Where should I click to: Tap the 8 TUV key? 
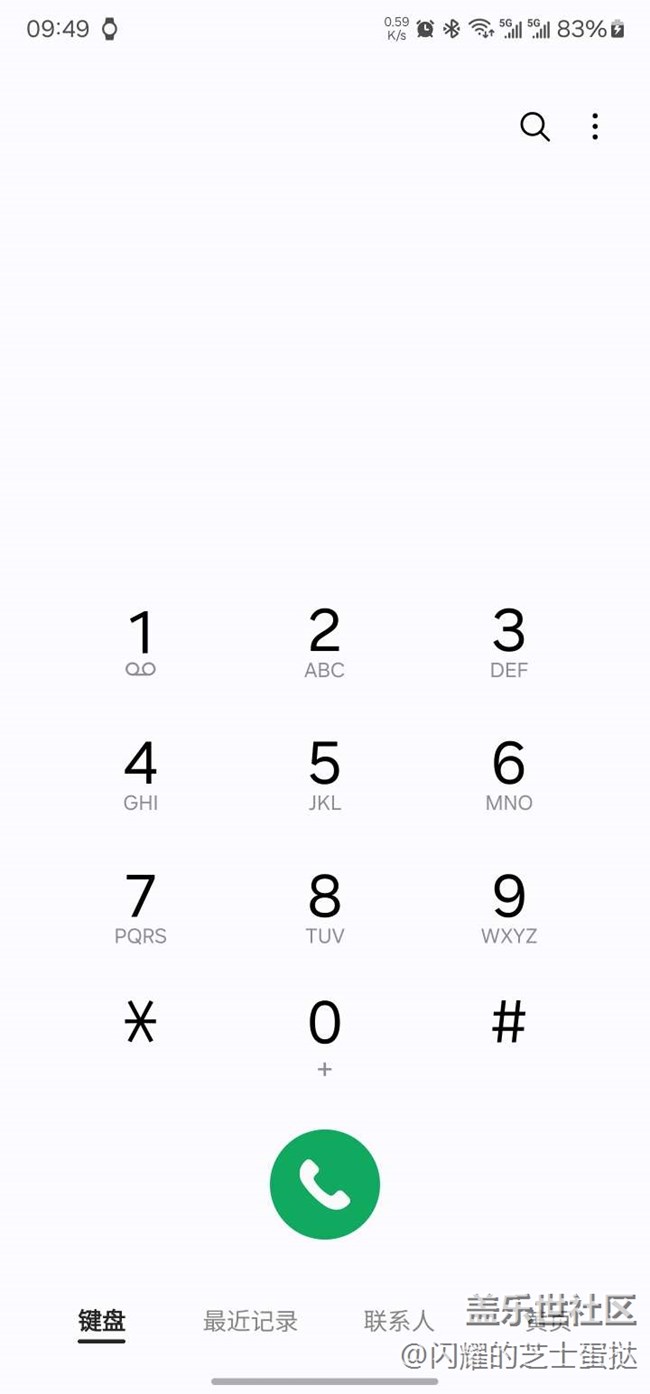[x=325, y=909]
